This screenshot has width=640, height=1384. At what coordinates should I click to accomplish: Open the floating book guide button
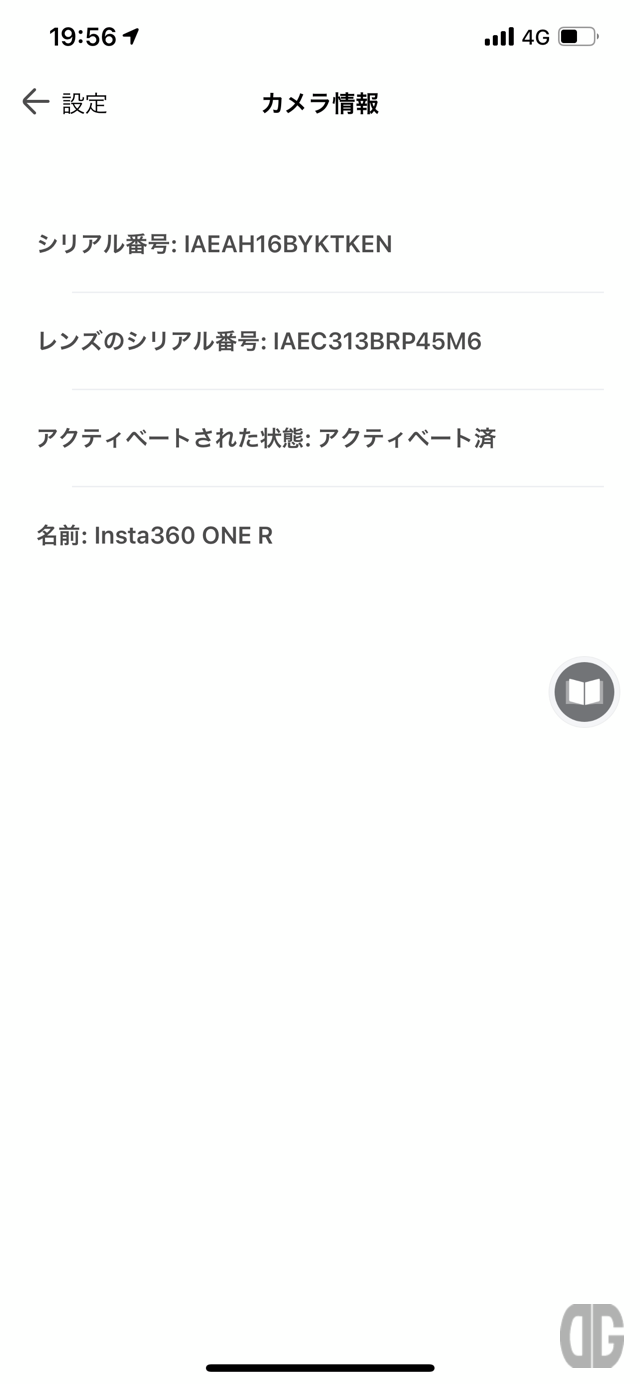click(584, 692)
